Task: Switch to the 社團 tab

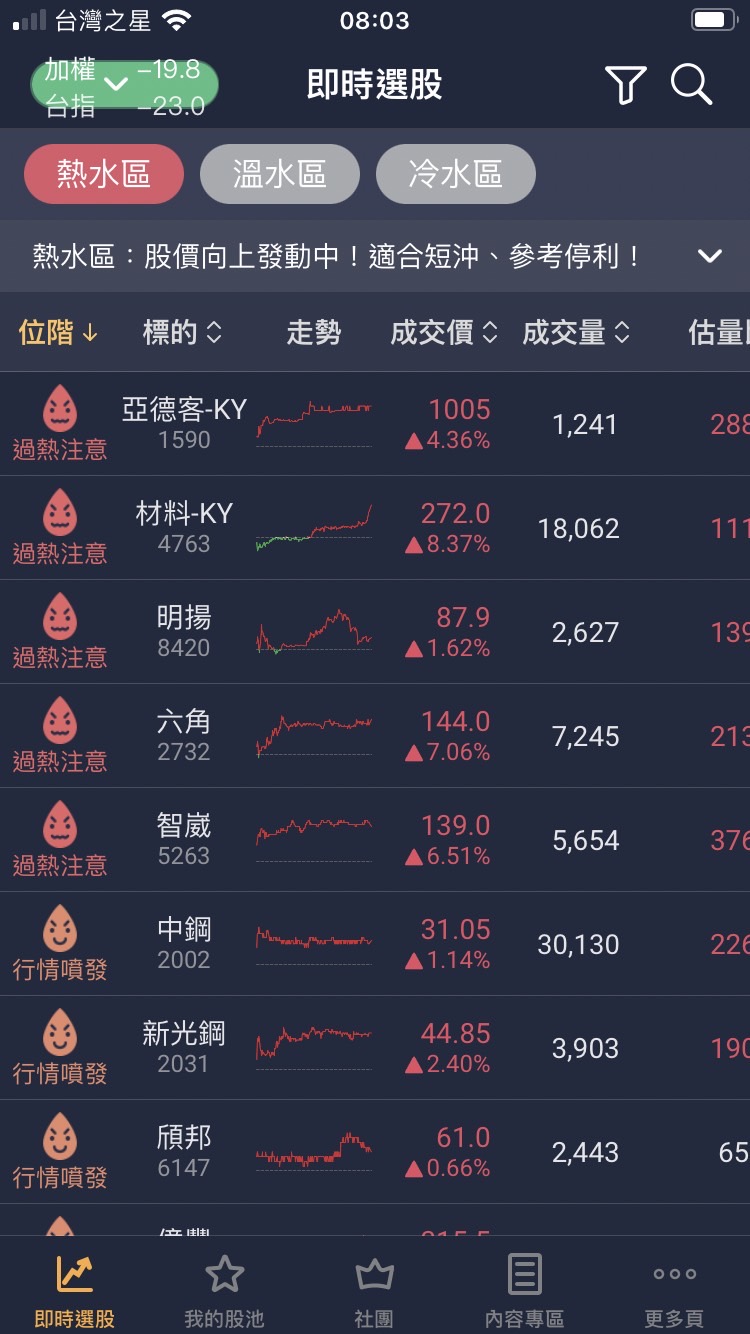Action: click(x=375, y=1290)
